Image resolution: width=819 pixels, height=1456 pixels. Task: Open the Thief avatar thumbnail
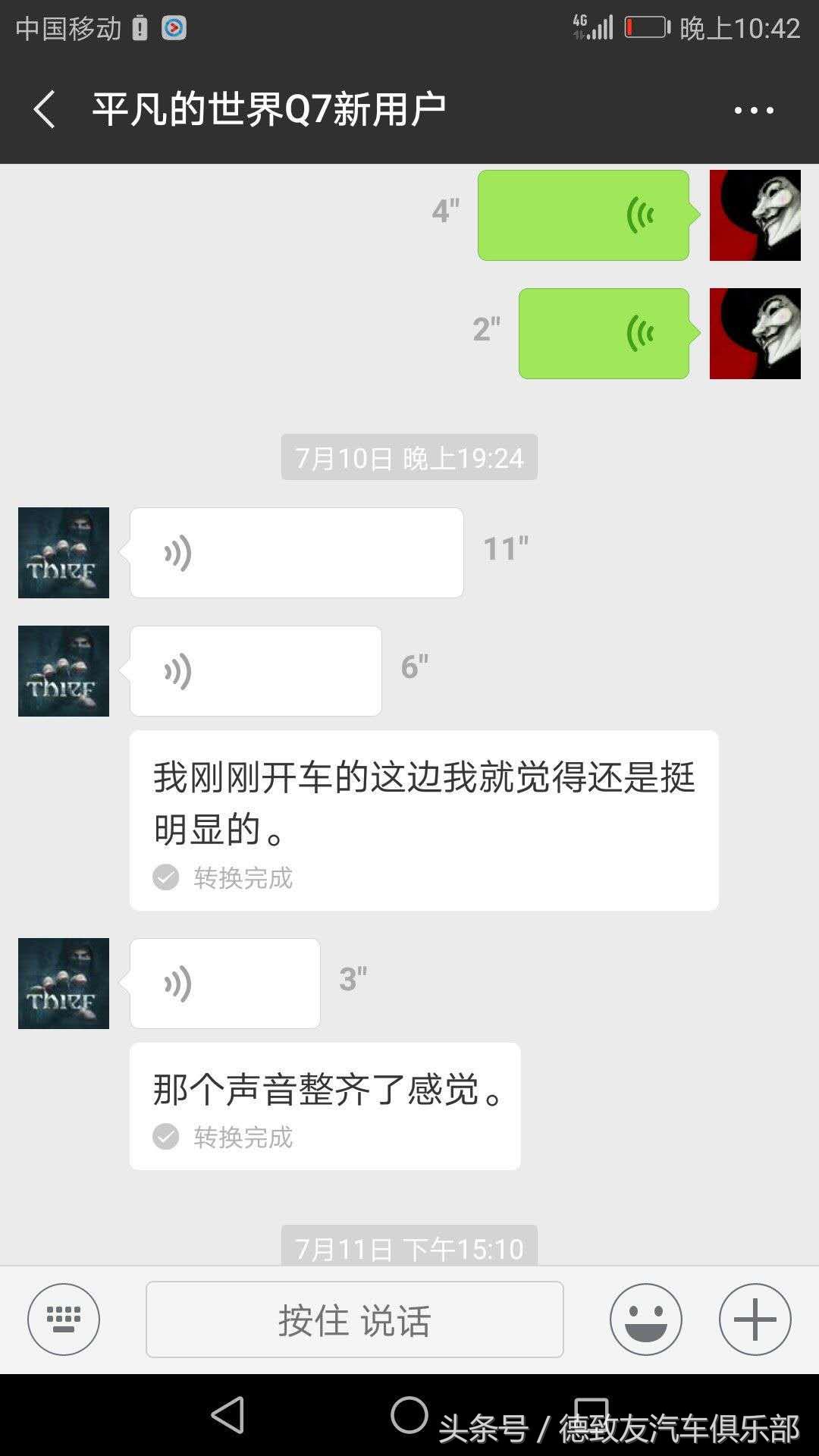[x=63, y=552]
